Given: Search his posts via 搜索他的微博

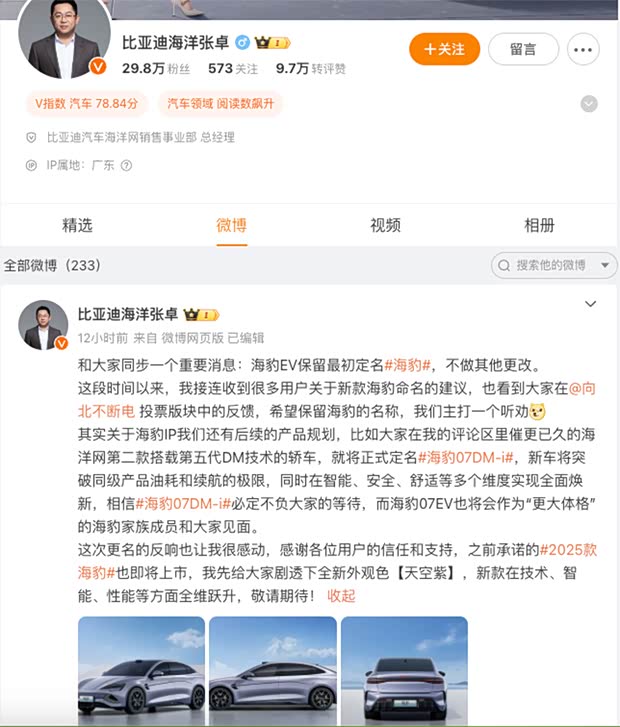Looking at the screenshot, I should point(552,266).
